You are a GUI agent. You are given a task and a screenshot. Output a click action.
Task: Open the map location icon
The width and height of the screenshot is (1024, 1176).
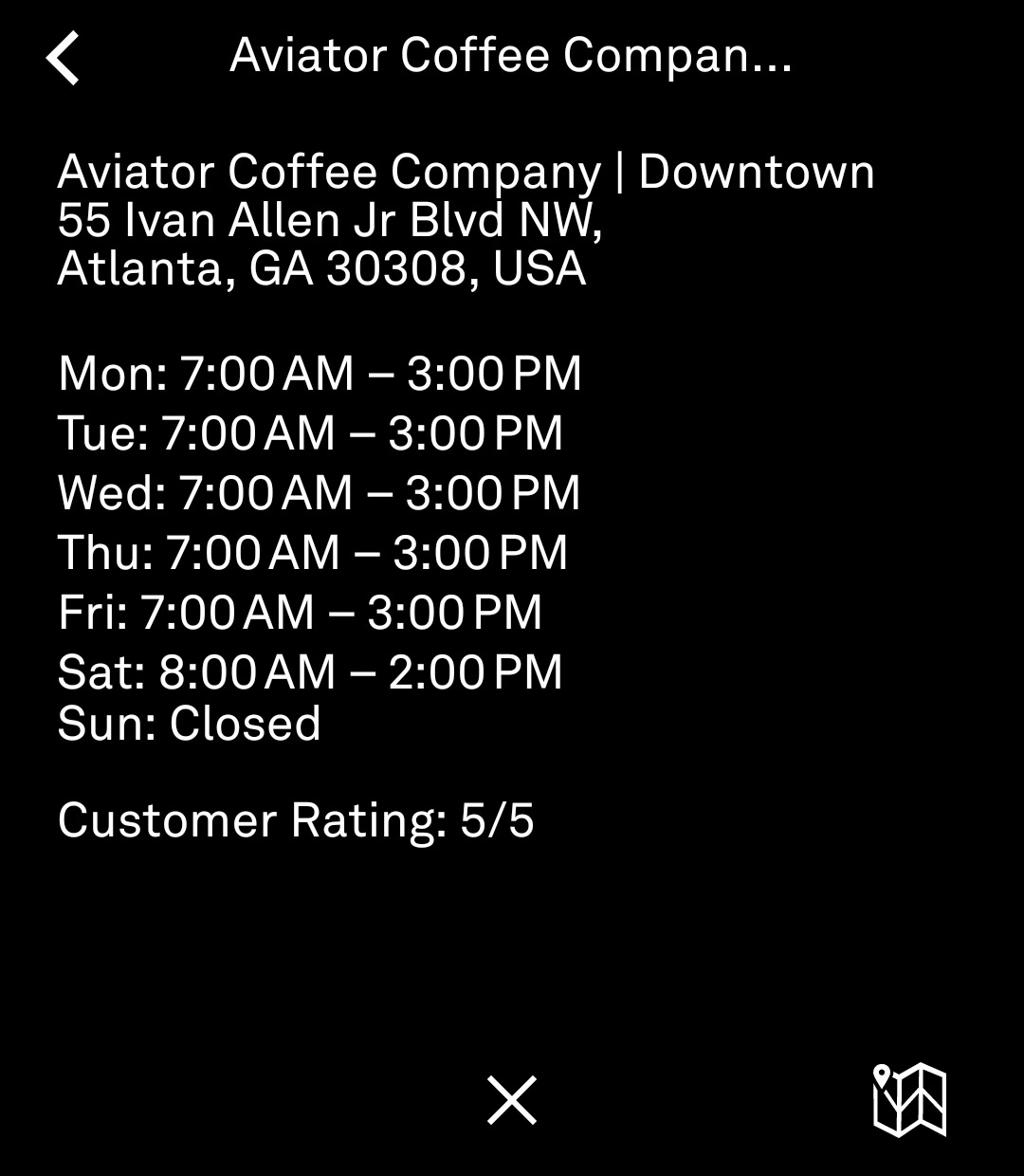909,1100
